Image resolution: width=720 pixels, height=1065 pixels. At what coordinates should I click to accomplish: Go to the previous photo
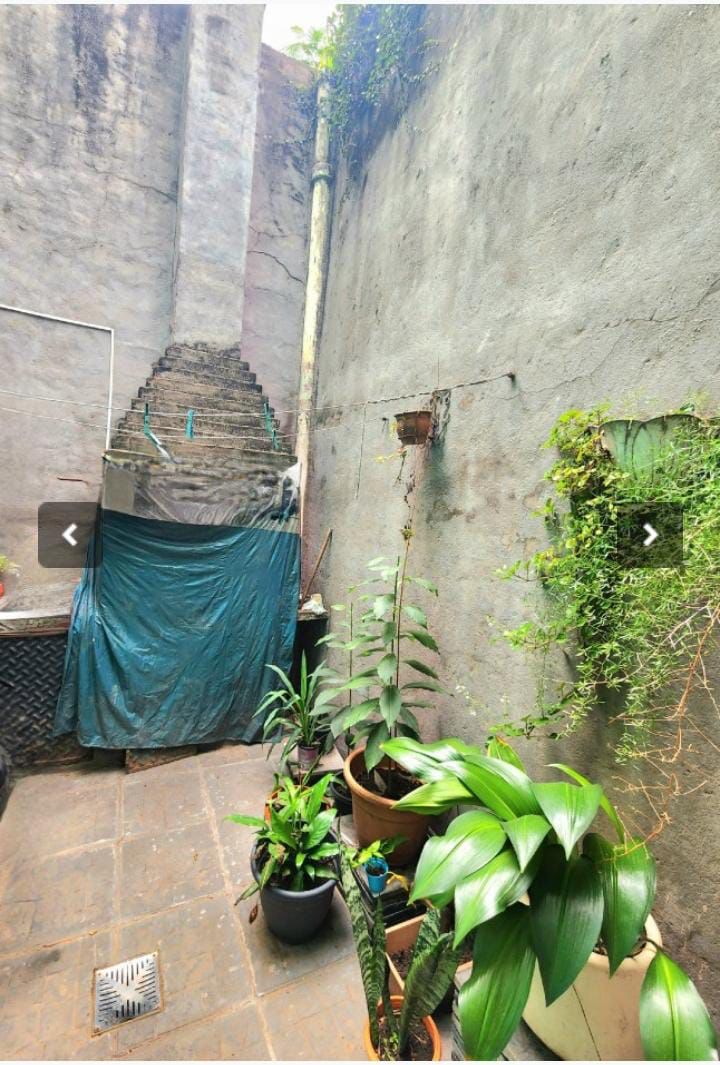(x=68, y=535)
